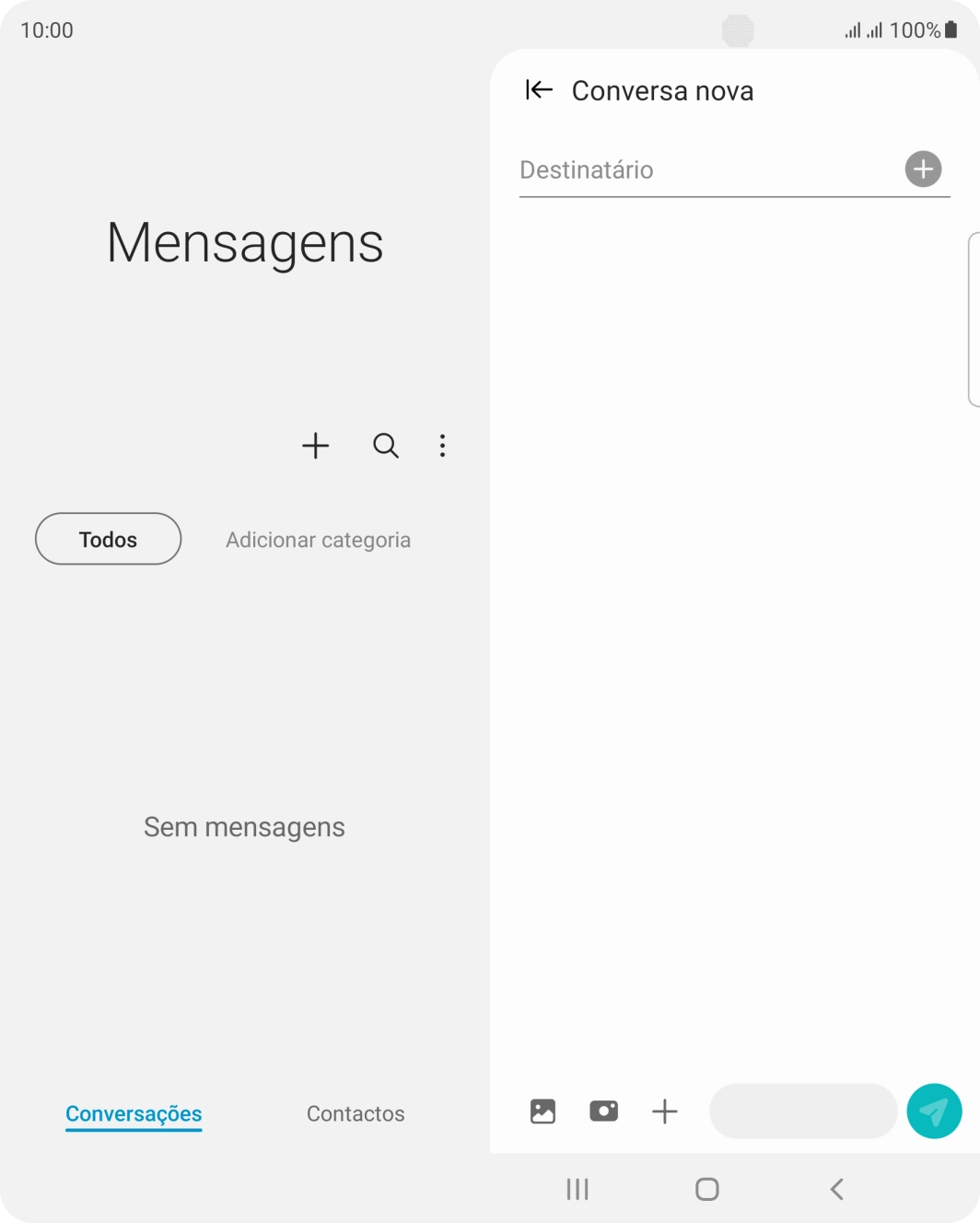Select the Todos filter chip

(x=107, y=539)
